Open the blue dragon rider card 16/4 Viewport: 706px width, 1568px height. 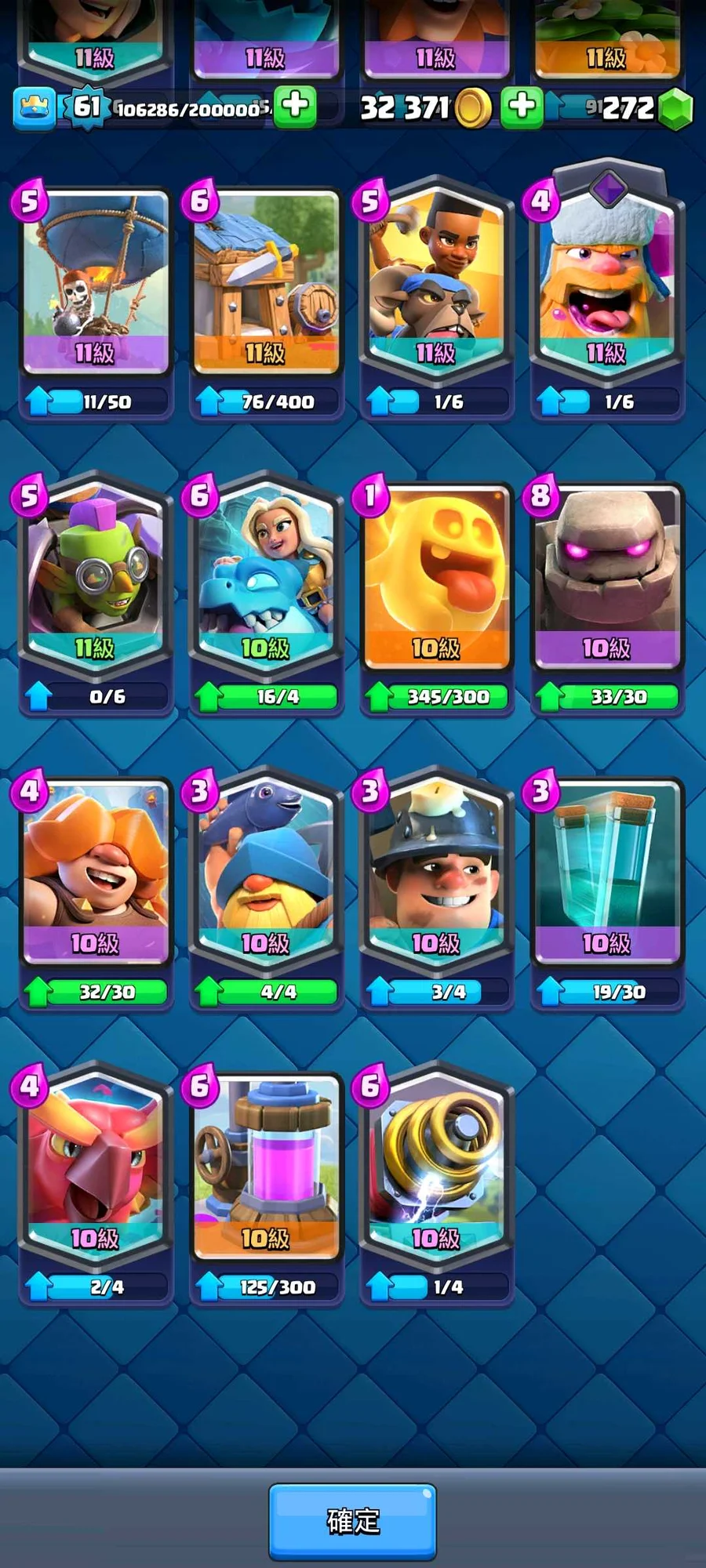(265, 576)
